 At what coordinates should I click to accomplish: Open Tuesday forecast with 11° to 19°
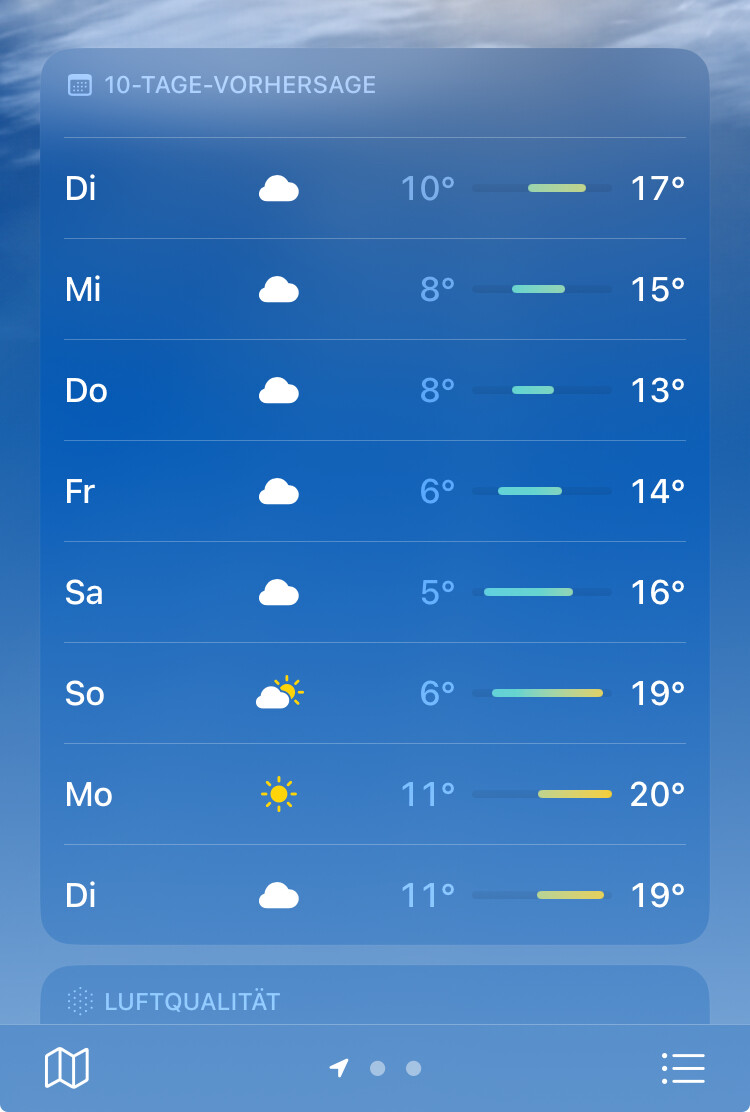click(375, 895)
